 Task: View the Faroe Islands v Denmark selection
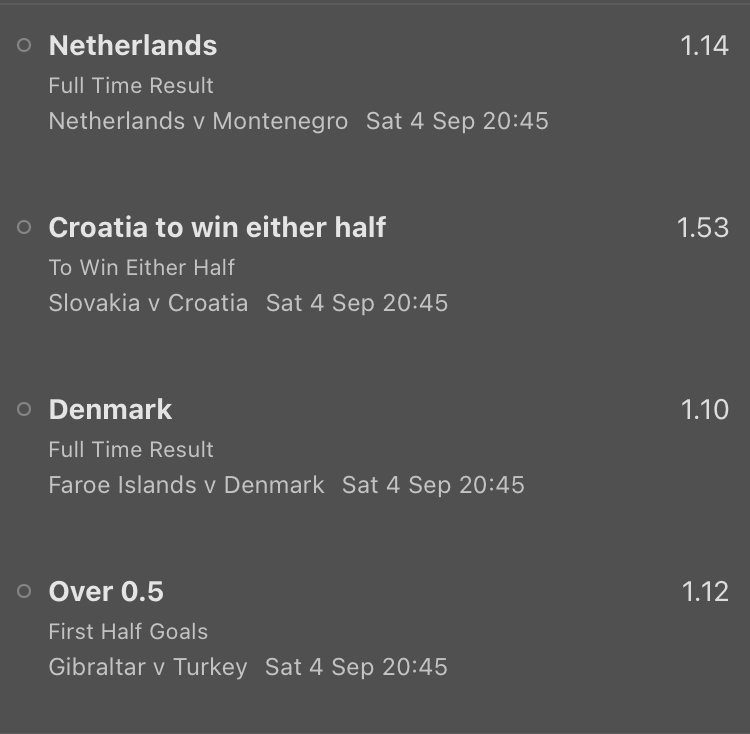(110, 410)
